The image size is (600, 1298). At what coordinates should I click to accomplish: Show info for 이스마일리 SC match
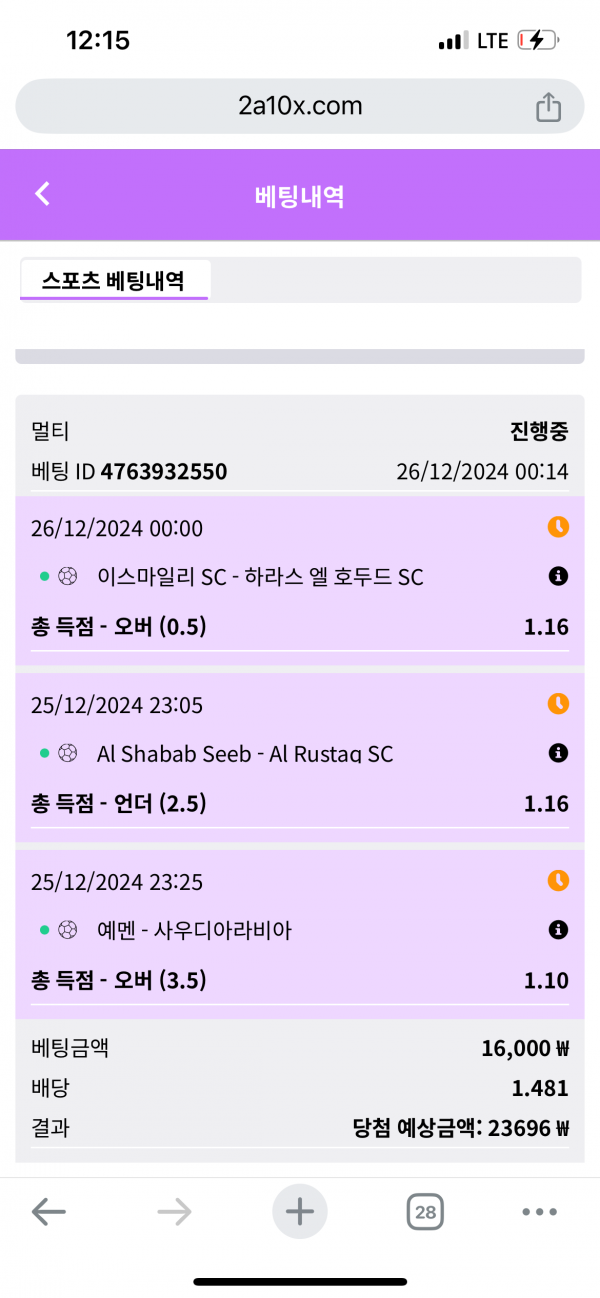[x=558, y=576]
